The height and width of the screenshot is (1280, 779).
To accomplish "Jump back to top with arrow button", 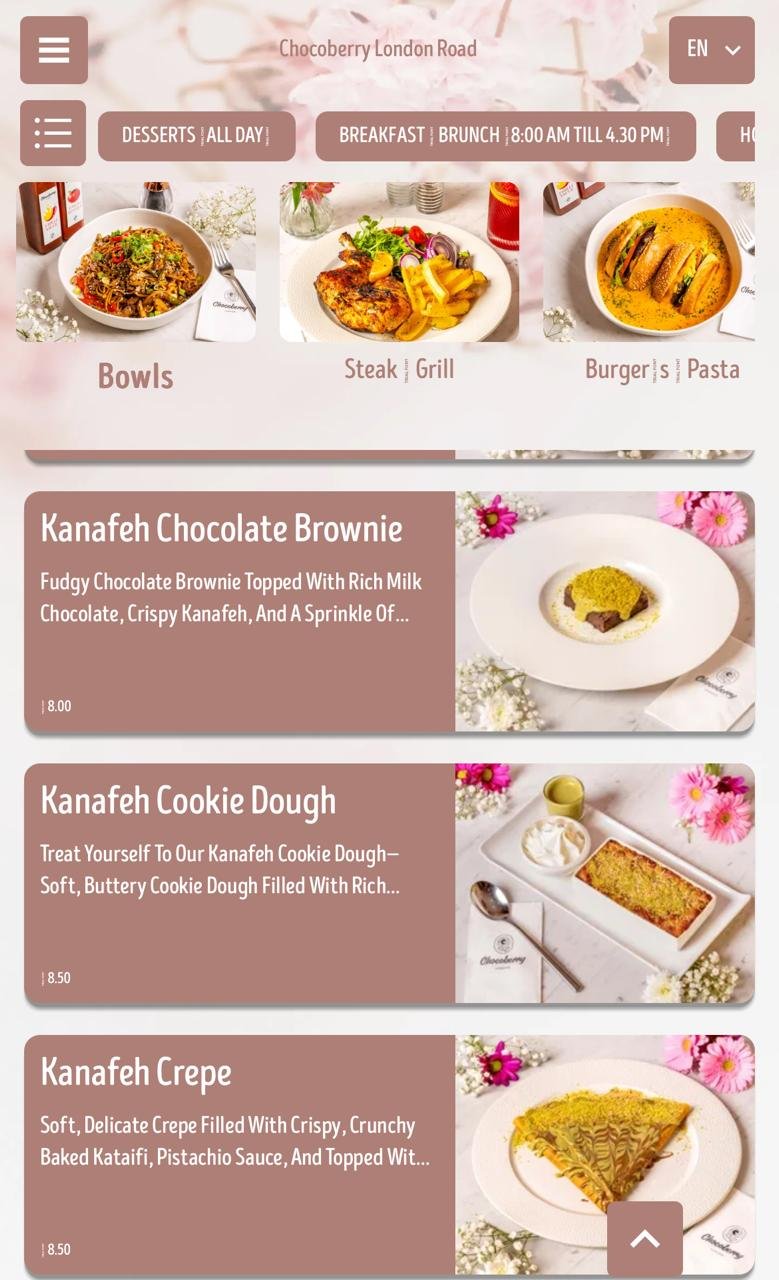I will 645,1239.
